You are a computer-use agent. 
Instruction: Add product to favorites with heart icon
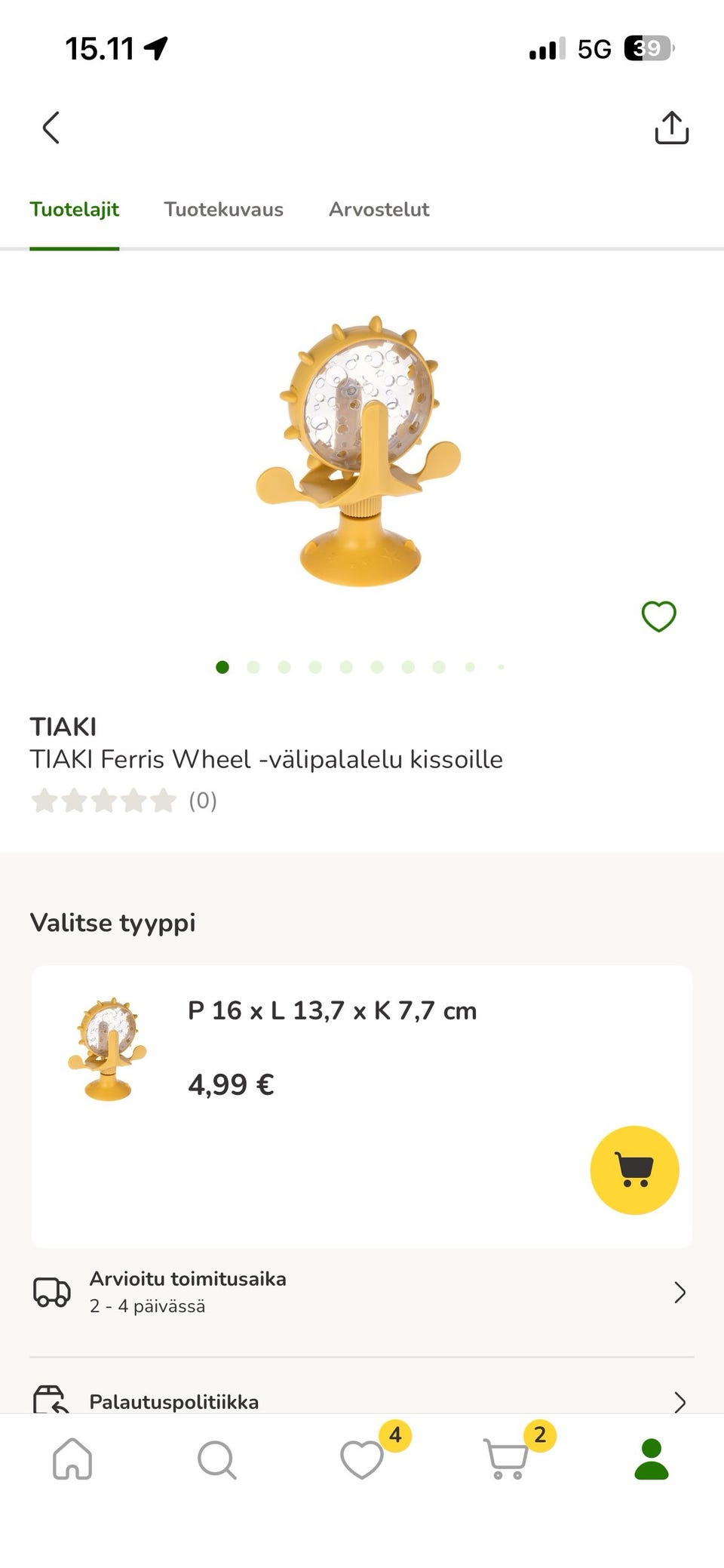pyautogui.click(x=658, y=616)
